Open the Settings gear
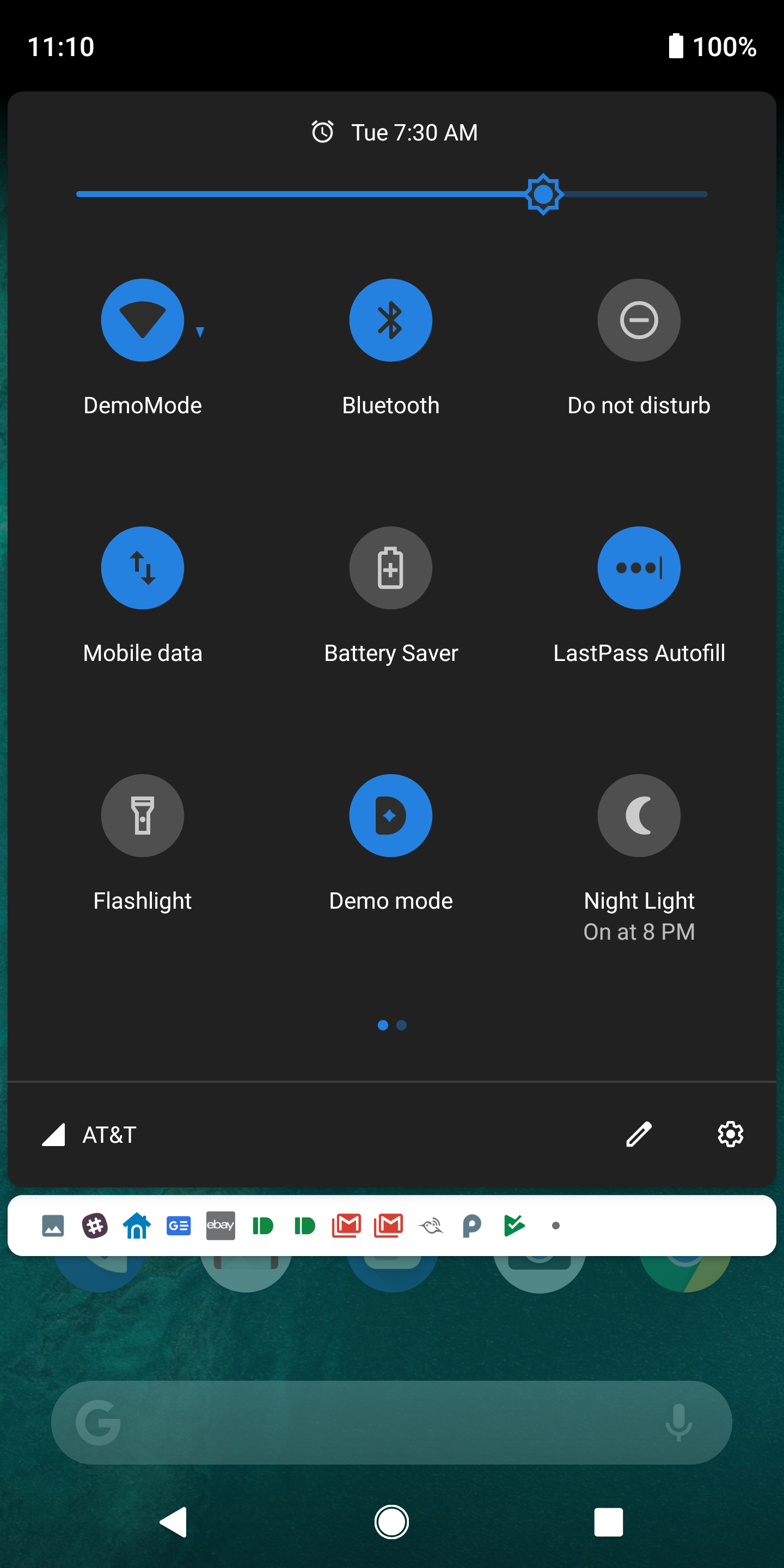This screenshot has width=784, height=1568. click(730, 1134)
